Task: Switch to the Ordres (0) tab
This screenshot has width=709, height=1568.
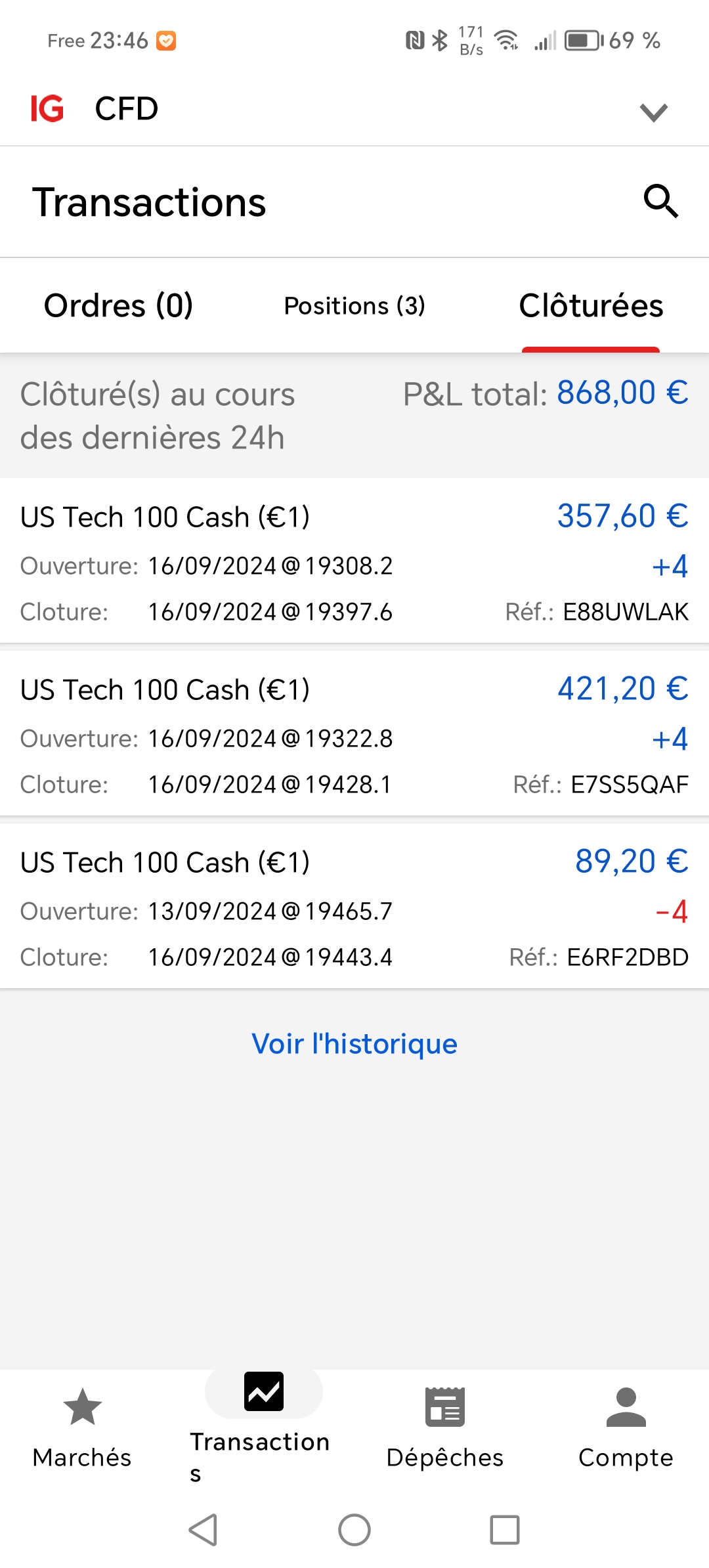Action: click(118, 306)
